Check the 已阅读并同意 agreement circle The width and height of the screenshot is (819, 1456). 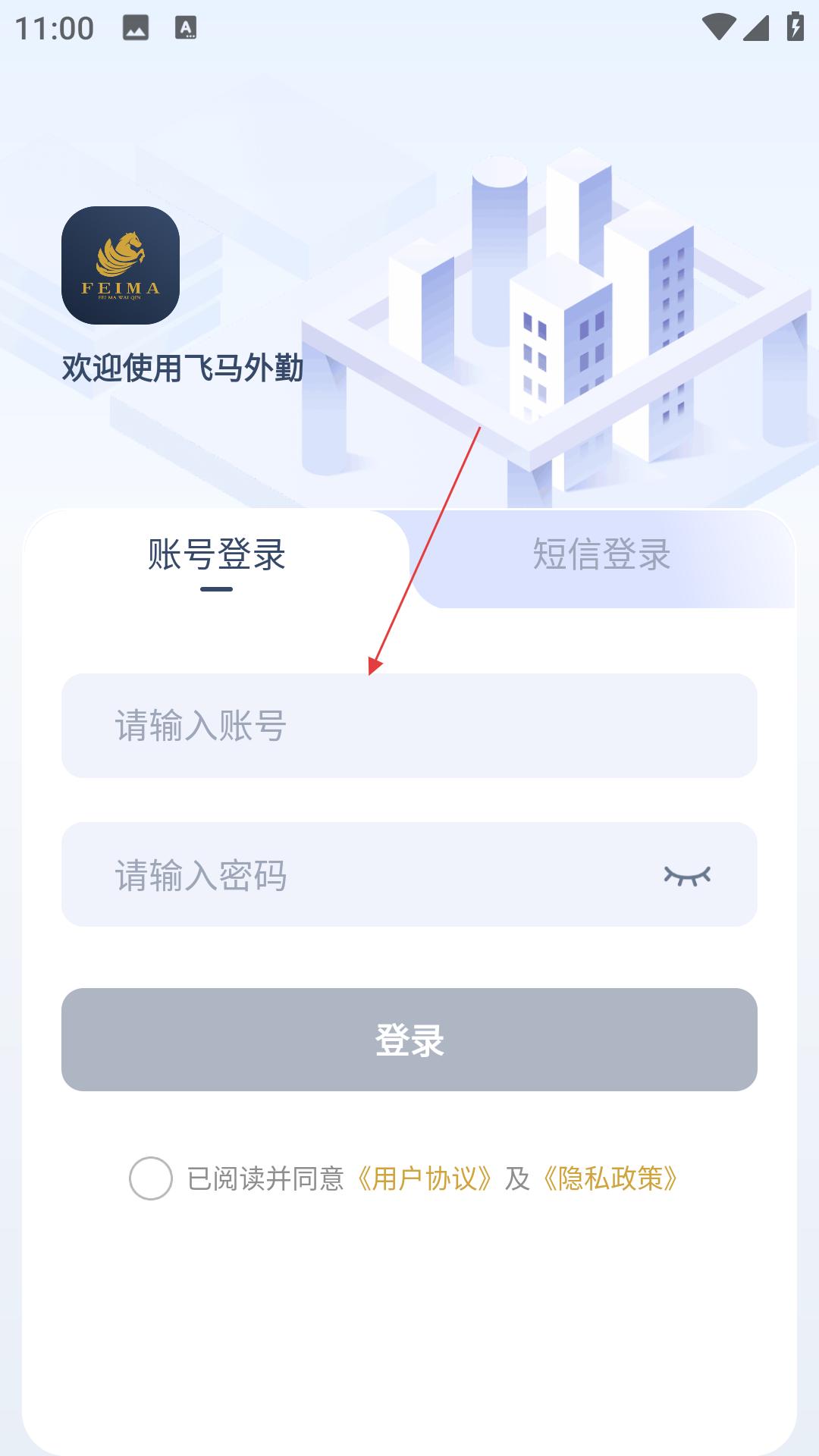point(151,1178)
